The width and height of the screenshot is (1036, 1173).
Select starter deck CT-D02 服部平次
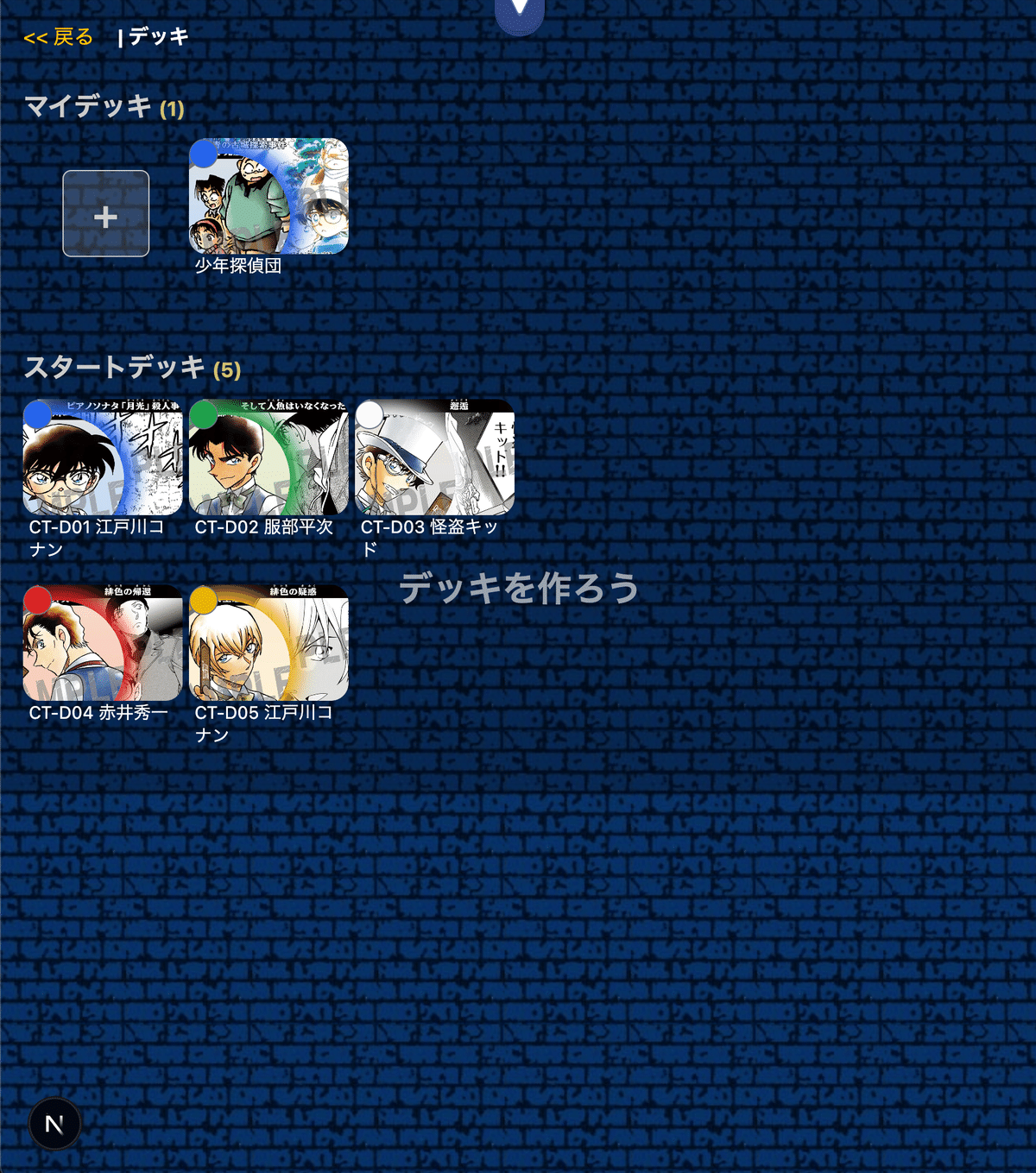click(x=268, y=457)
